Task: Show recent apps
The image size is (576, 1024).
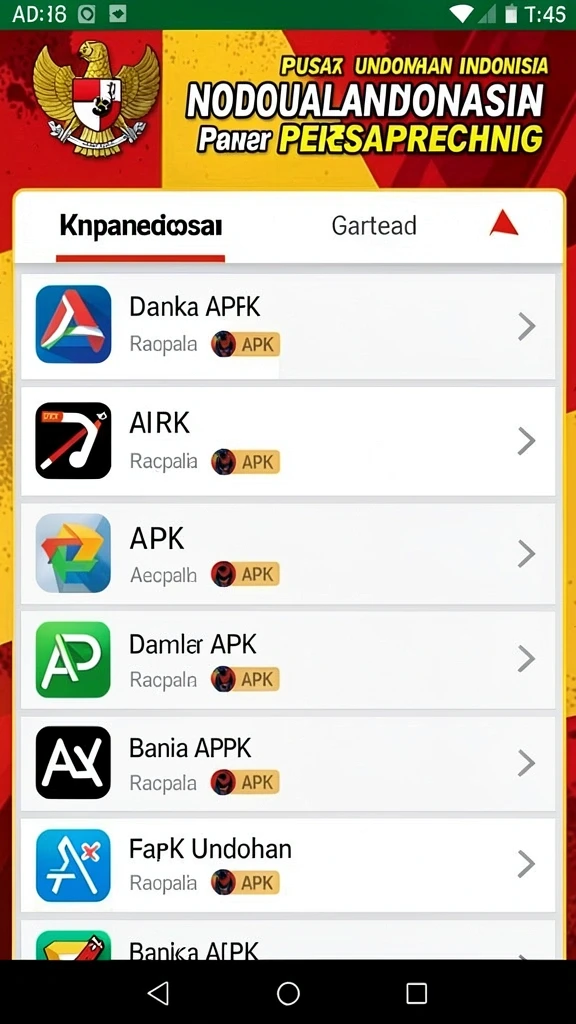Action: pyautogui.click(x=416, y=993)
